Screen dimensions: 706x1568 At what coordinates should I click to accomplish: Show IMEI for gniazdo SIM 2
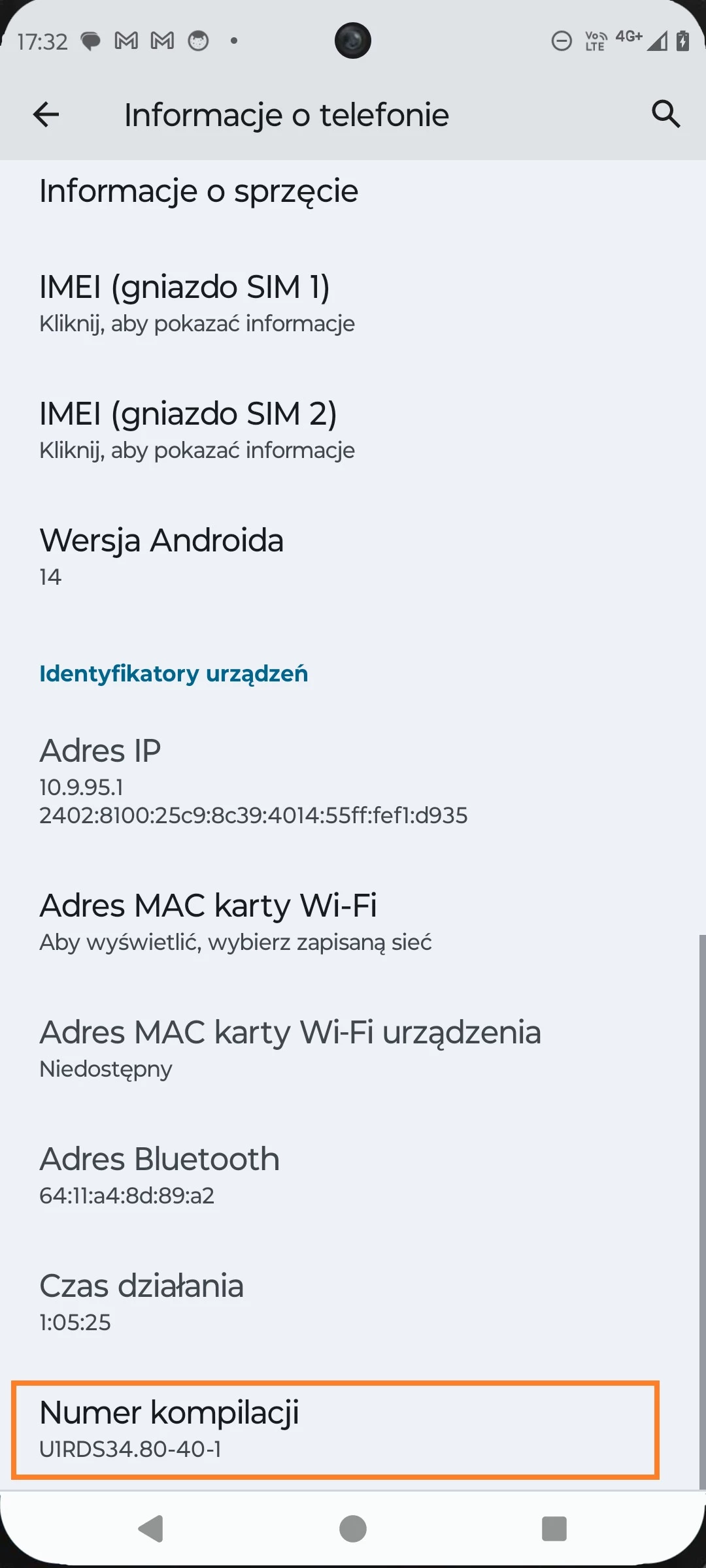[x=196, y=430]
